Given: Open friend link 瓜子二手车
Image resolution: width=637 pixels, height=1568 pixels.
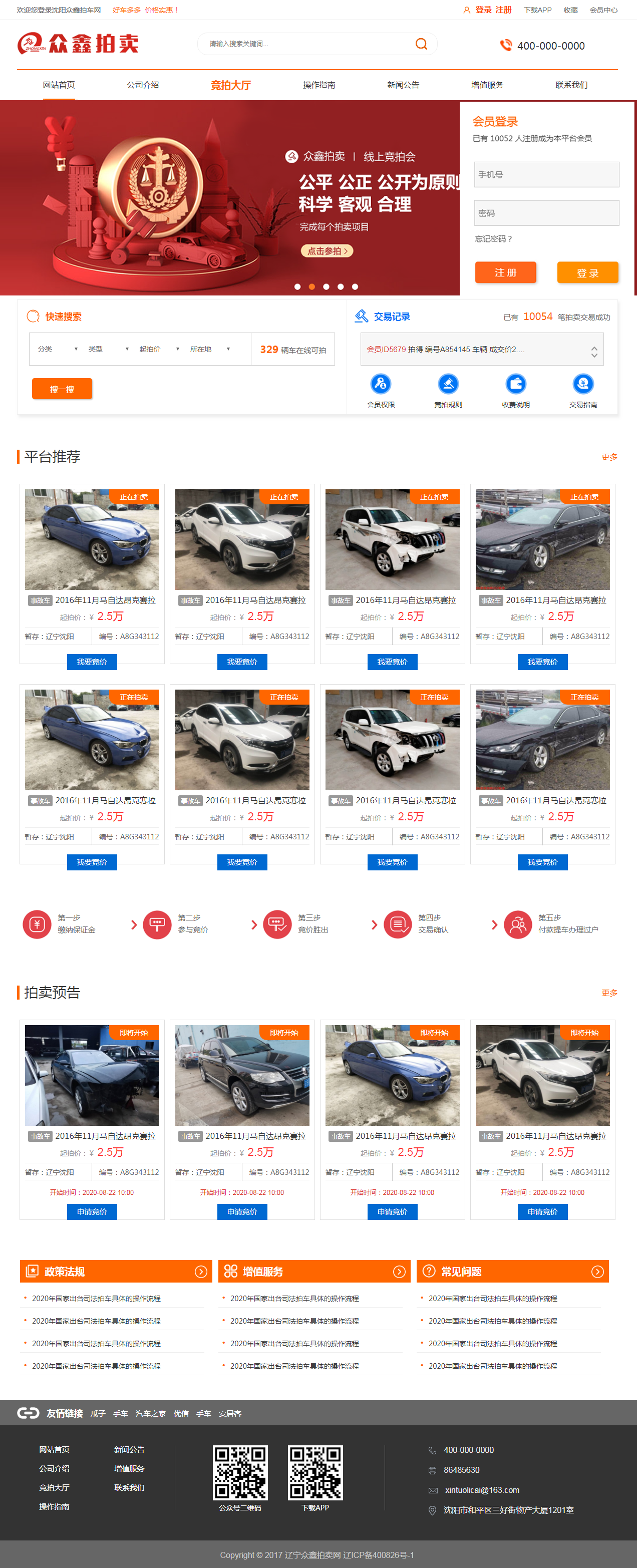Looking at the screenshot, I should [x=109, y=1413].
